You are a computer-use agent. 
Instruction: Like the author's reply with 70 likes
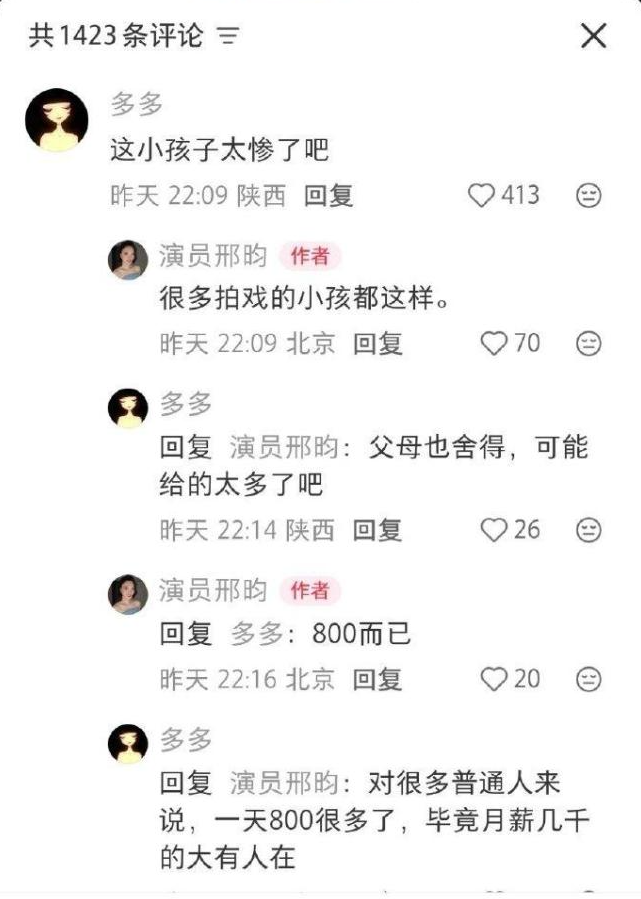(x=494, y=343)
